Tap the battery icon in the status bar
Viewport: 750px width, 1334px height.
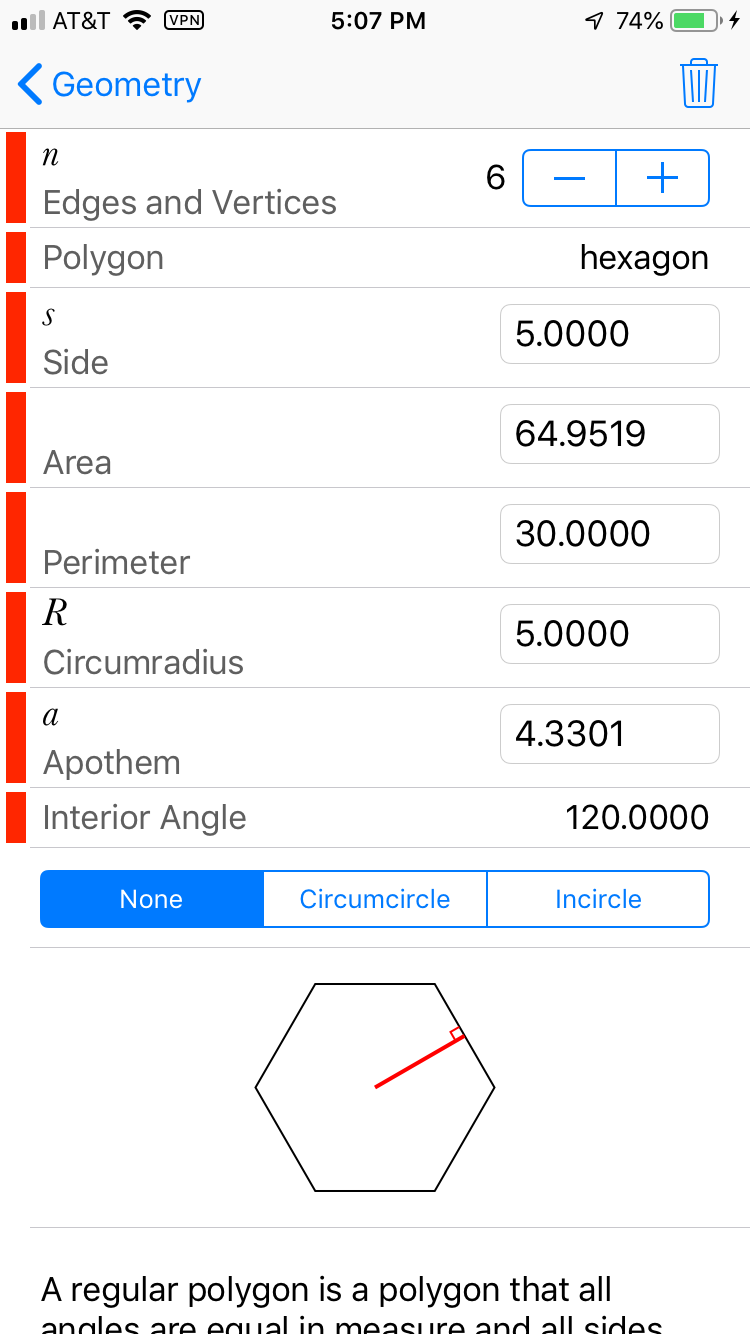[694, 18]
